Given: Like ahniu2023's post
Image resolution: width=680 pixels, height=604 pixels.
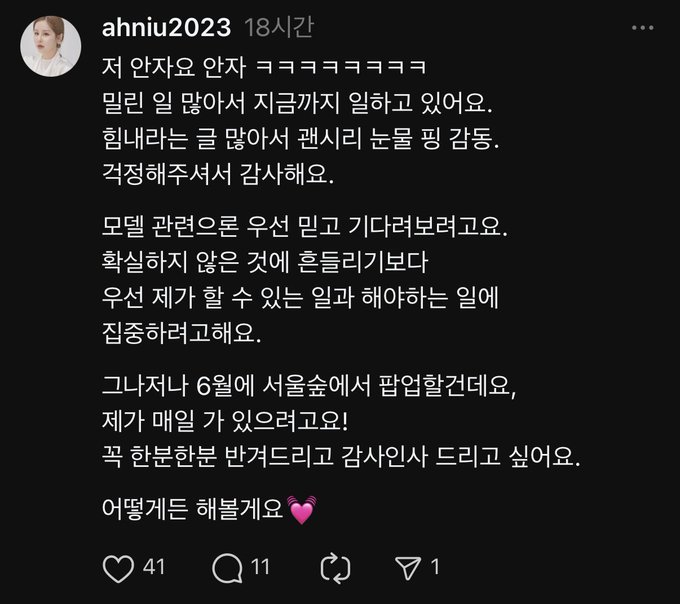Looking at the screenshot, I should click(119, 568).
